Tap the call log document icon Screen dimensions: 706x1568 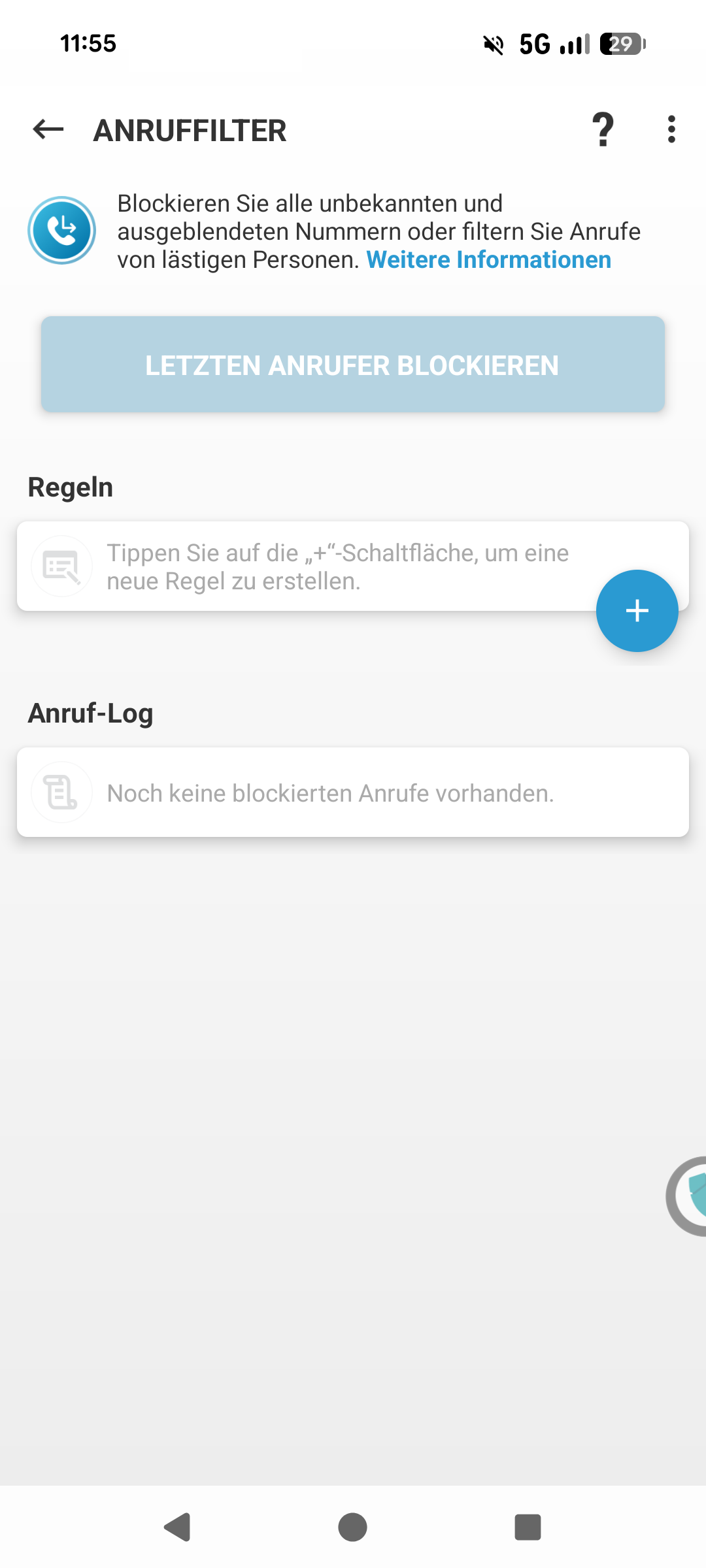(x=61, y=791)
